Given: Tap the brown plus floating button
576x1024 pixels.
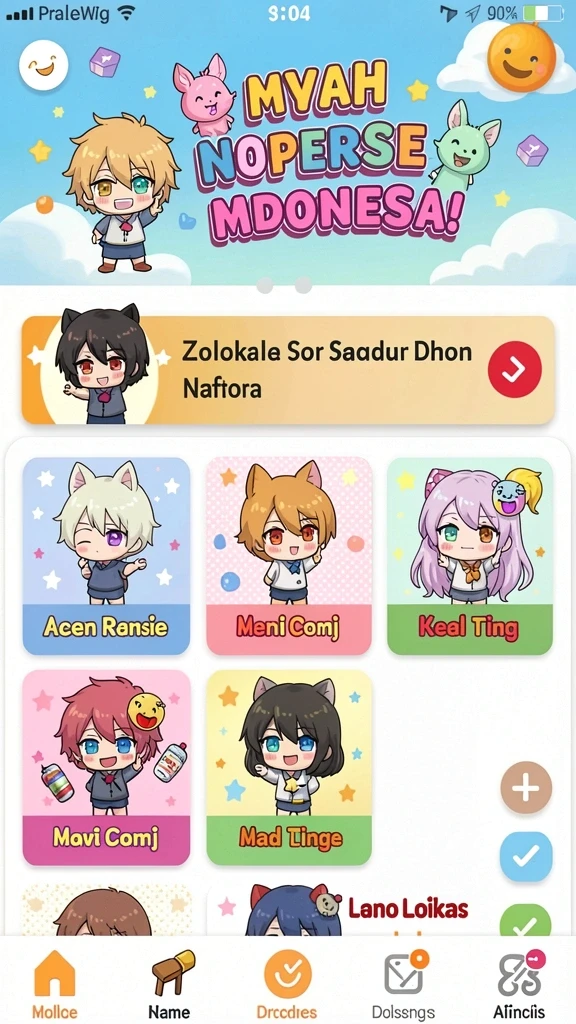Looking at the screenshot, I should click(x=526, y=788).
